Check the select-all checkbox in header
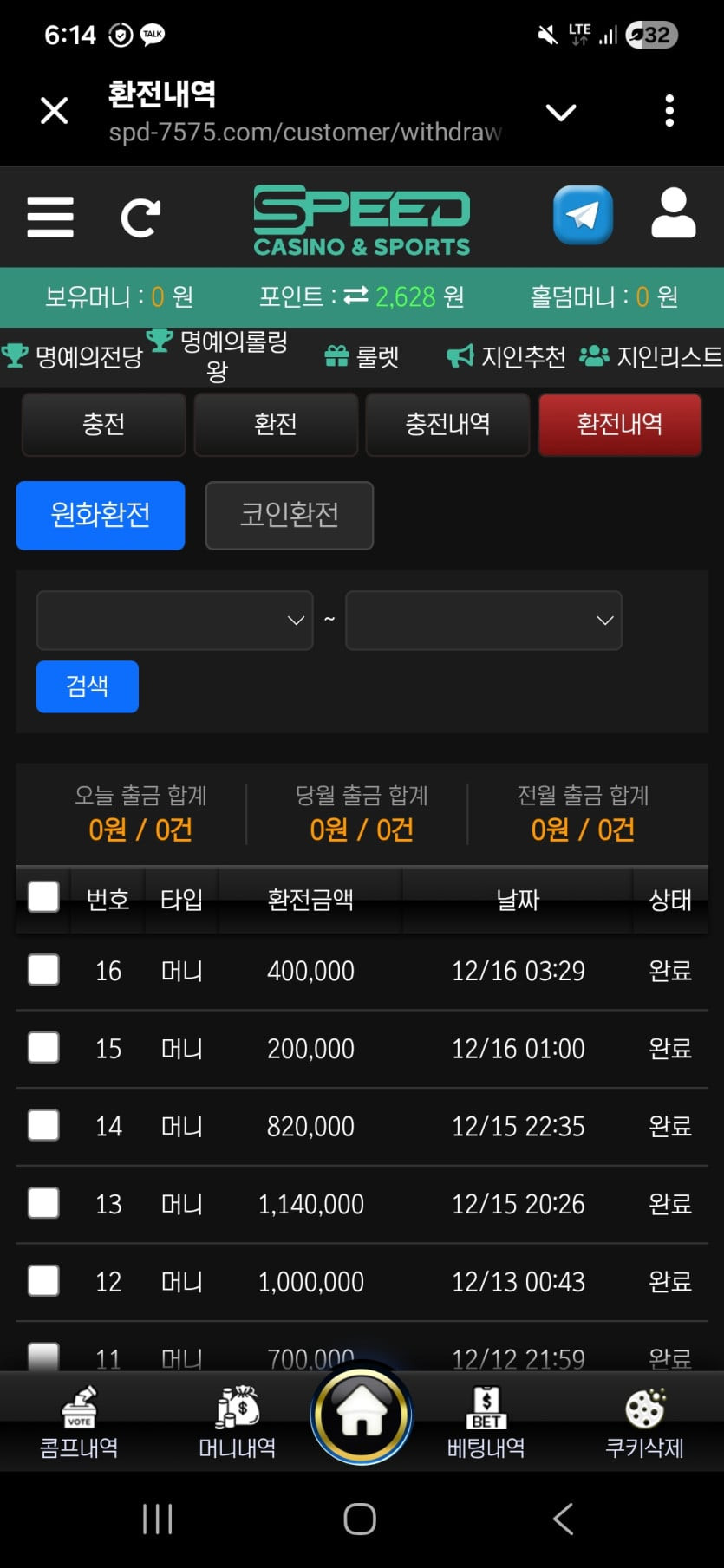724x1568 pixels. click(43, 897)
